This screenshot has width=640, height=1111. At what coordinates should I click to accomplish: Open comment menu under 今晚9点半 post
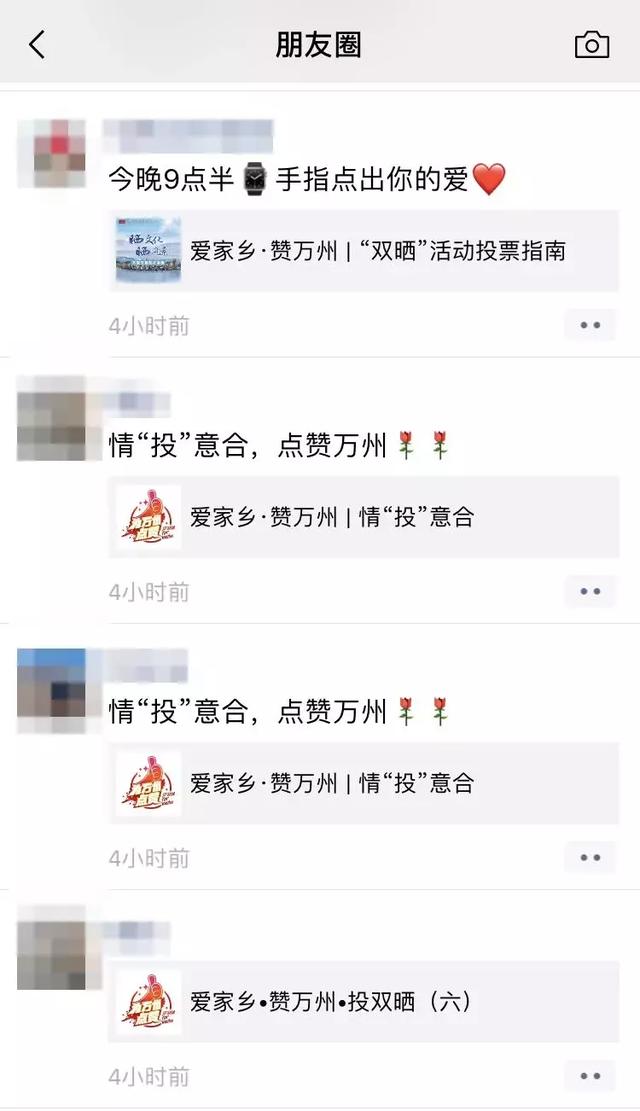[590, 325]
